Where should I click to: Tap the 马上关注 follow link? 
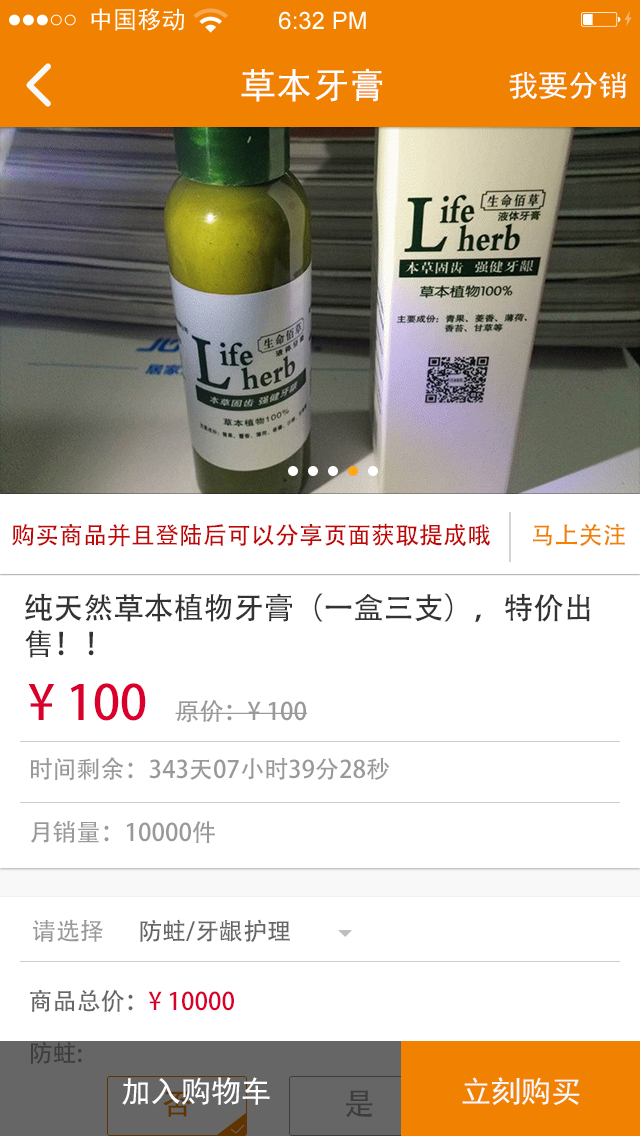pyautogui.click(x=578, y=535)
